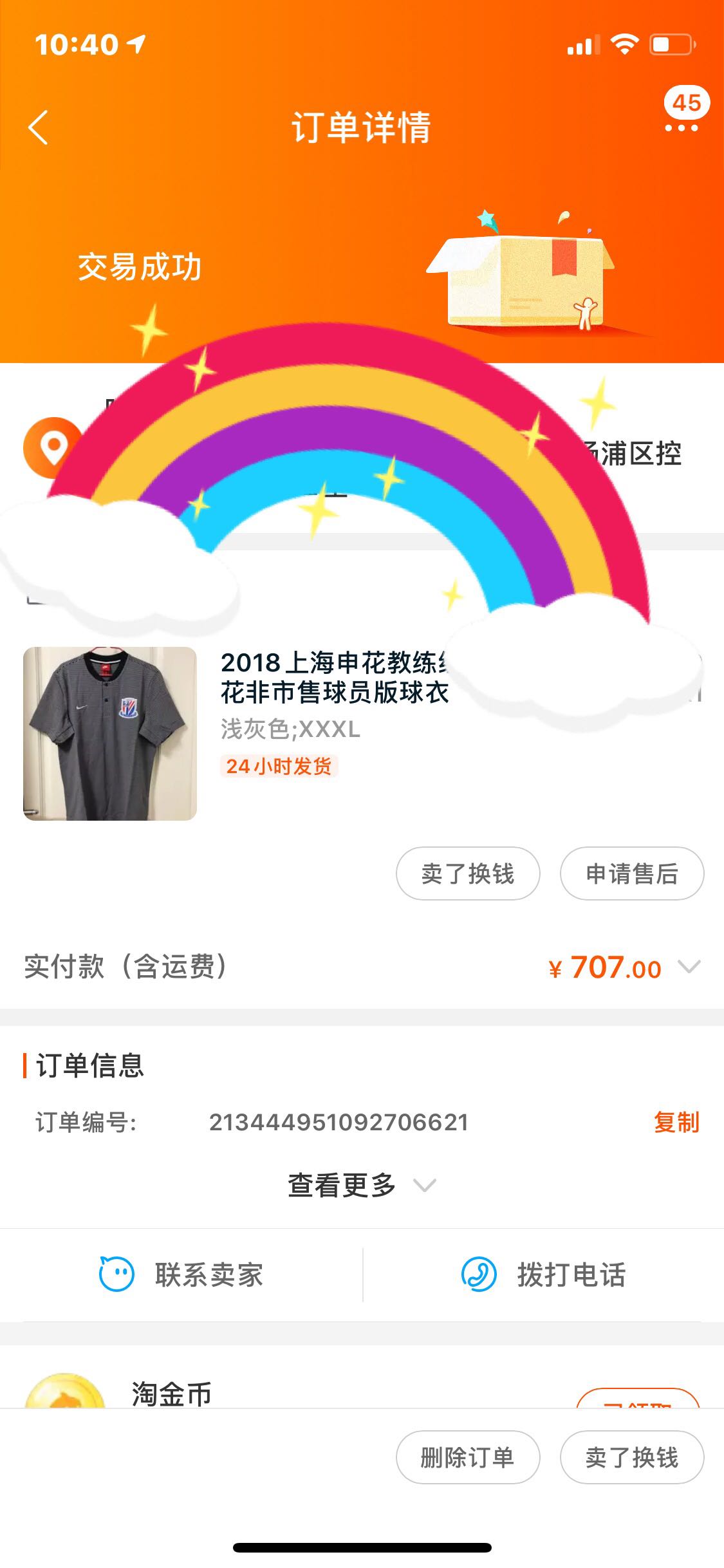This screenshot has height=1568, width=724.
Task: Go back from the order details page
Action: point(39,127)
